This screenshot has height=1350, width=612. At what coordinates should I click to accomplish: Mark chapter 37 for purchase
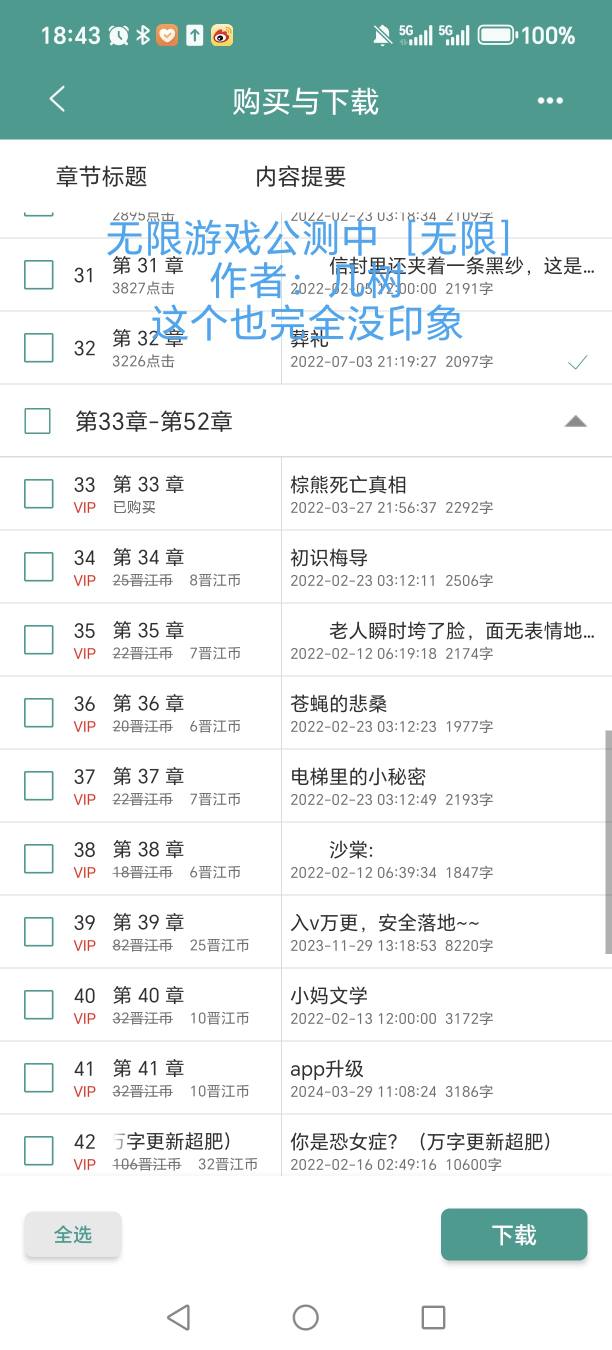[x=38, y=785]
